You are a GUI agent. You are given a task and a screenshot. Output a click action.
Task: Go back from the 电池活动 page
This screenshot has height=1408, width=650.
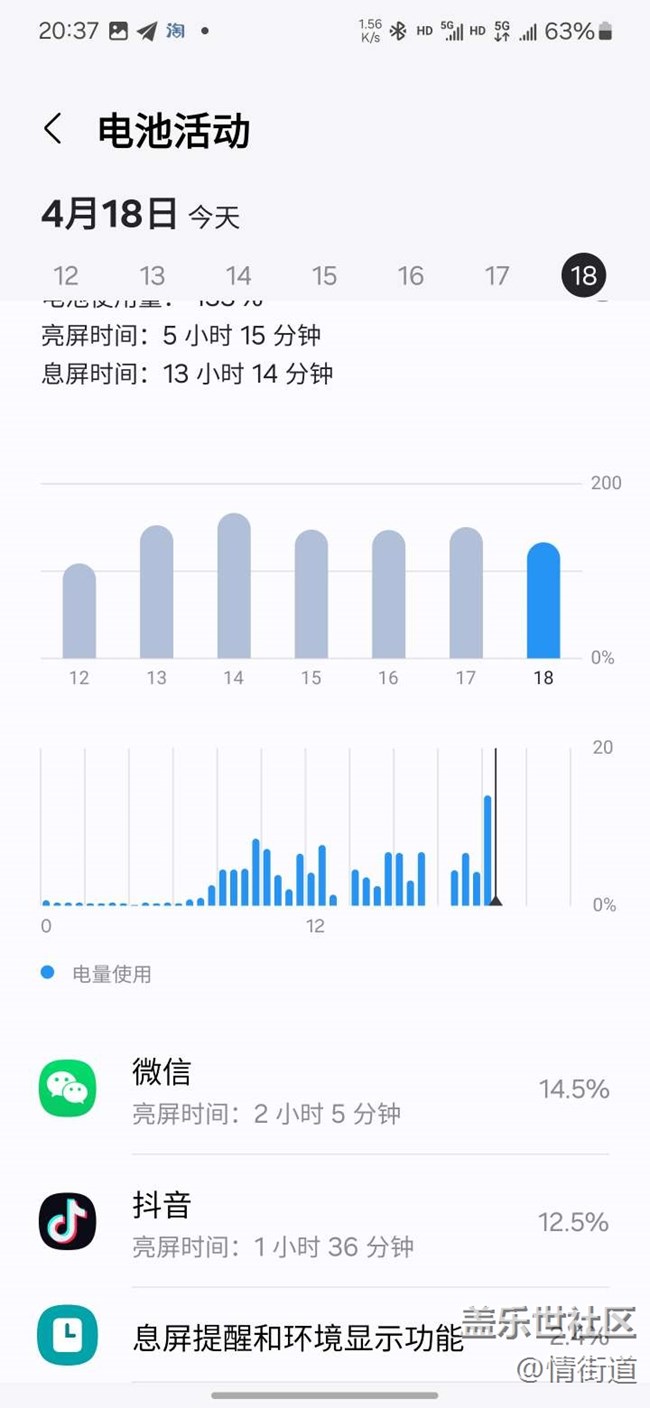coord(53,129)
